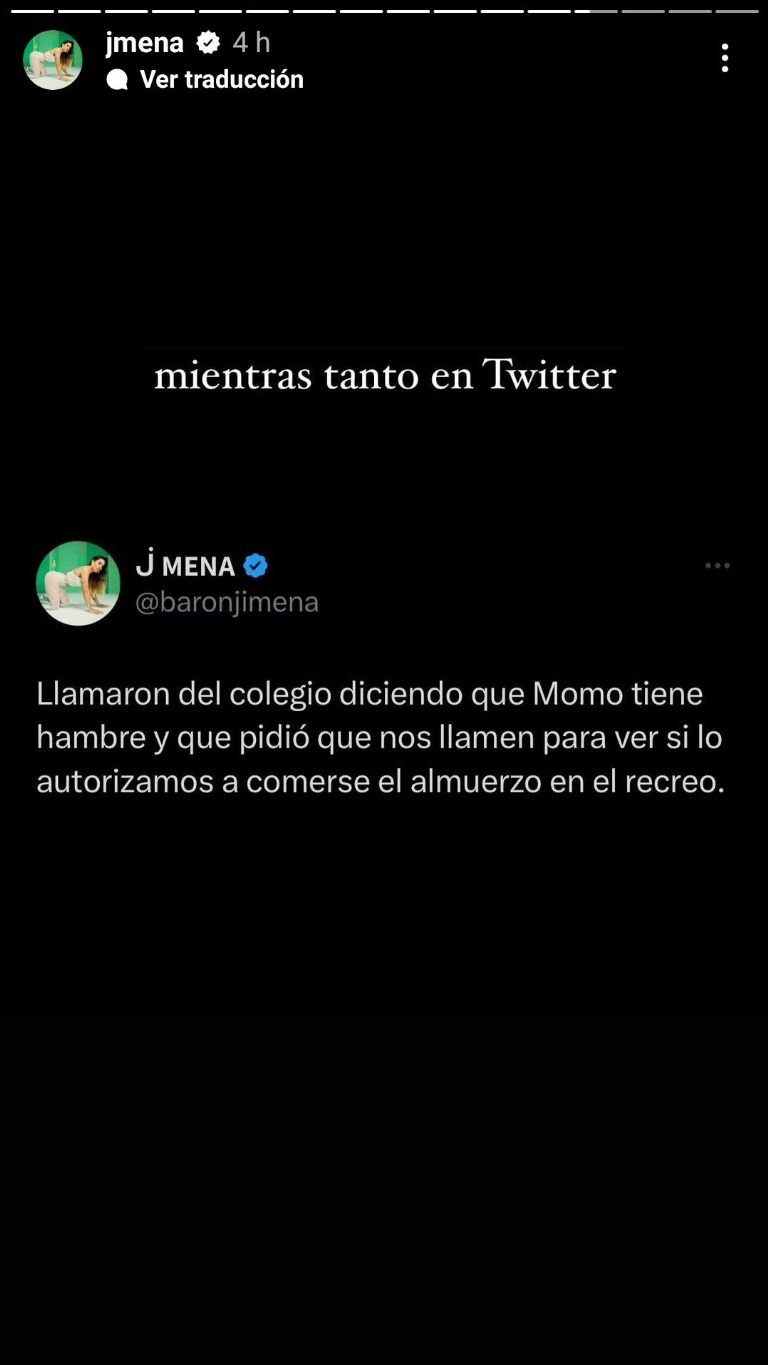768x1365 pixels.
Task: Open the story overflow menu
Action: [725, 58]
